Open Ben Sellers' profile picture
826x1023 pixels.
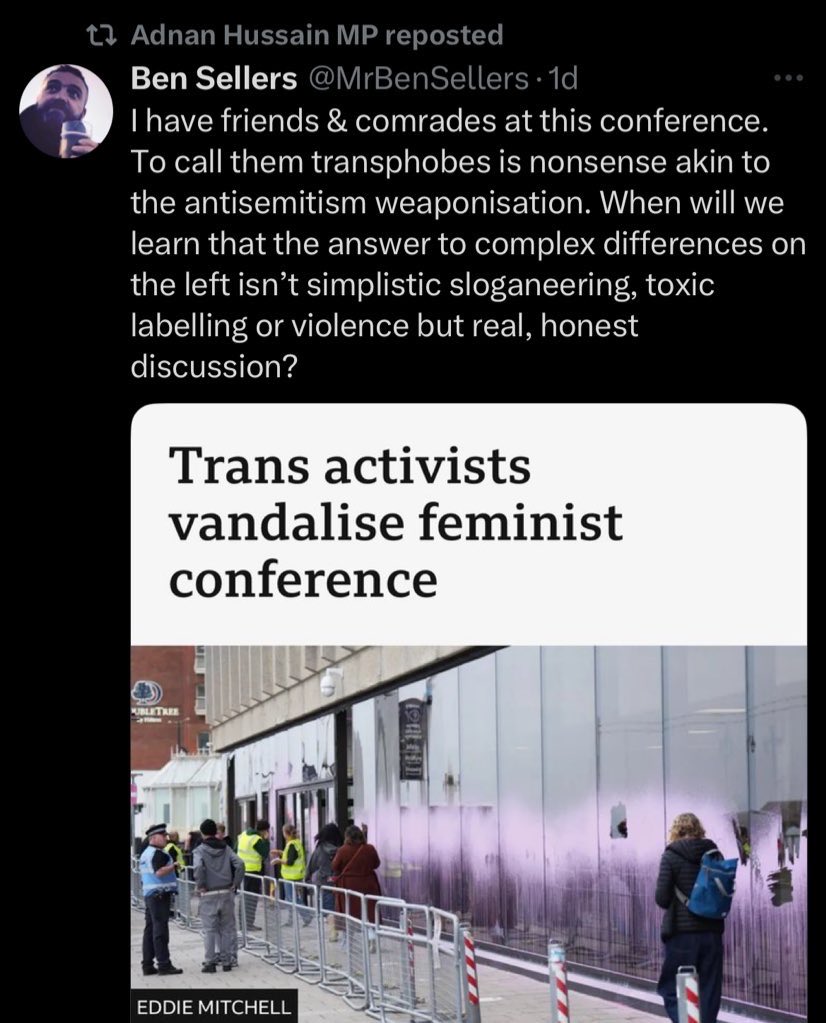click(66, 111)
